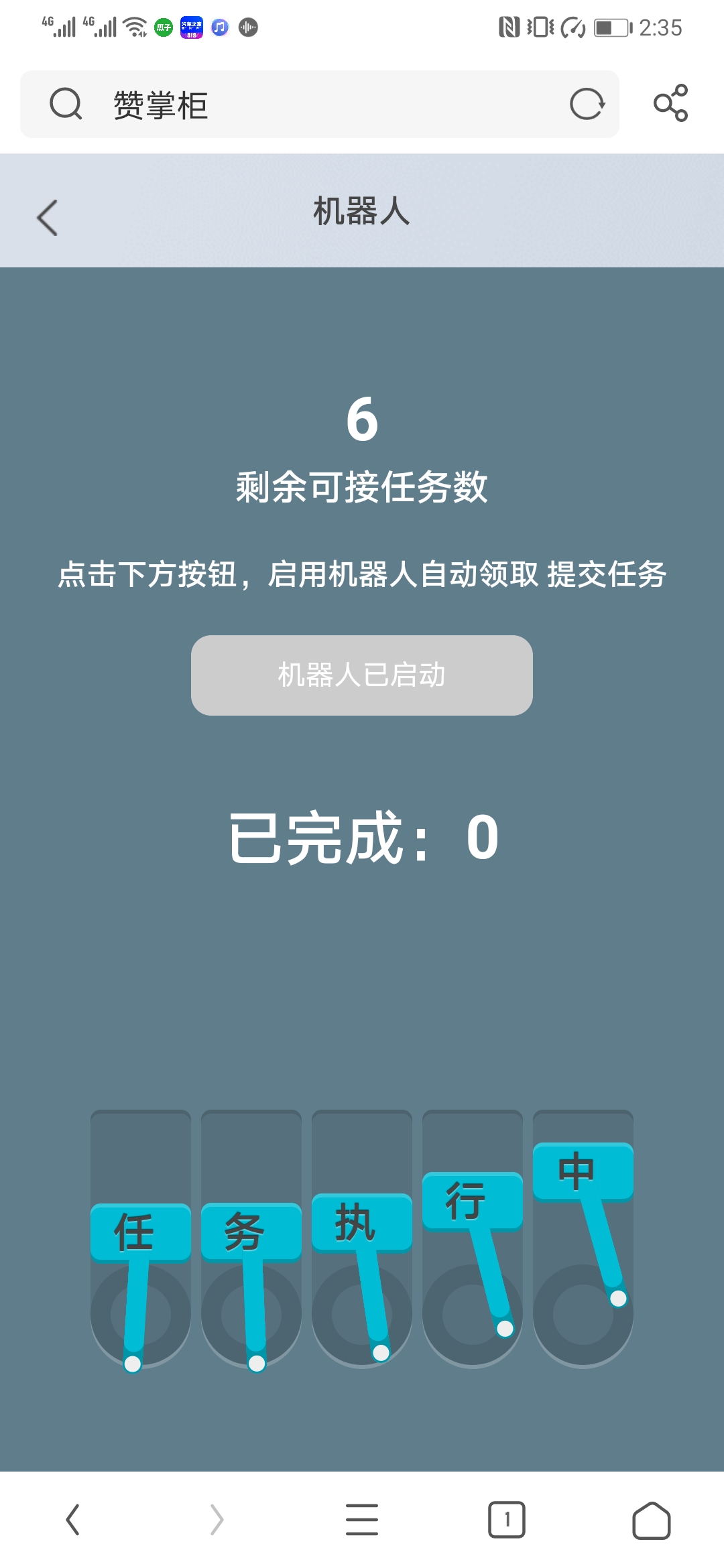724x1568 pixels.
Task: Open the browser menu with three lines
Action: 362,1519
